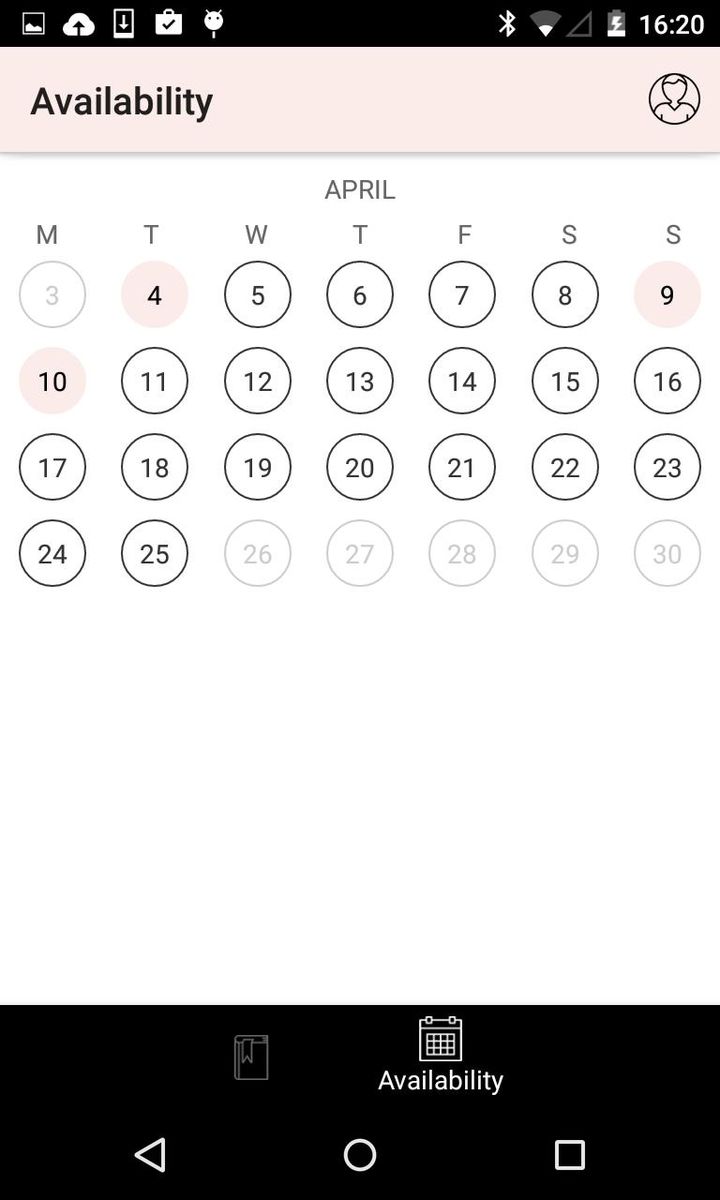Pick April 7 as a date
The image size is (720, 1200).
[462, 295]
